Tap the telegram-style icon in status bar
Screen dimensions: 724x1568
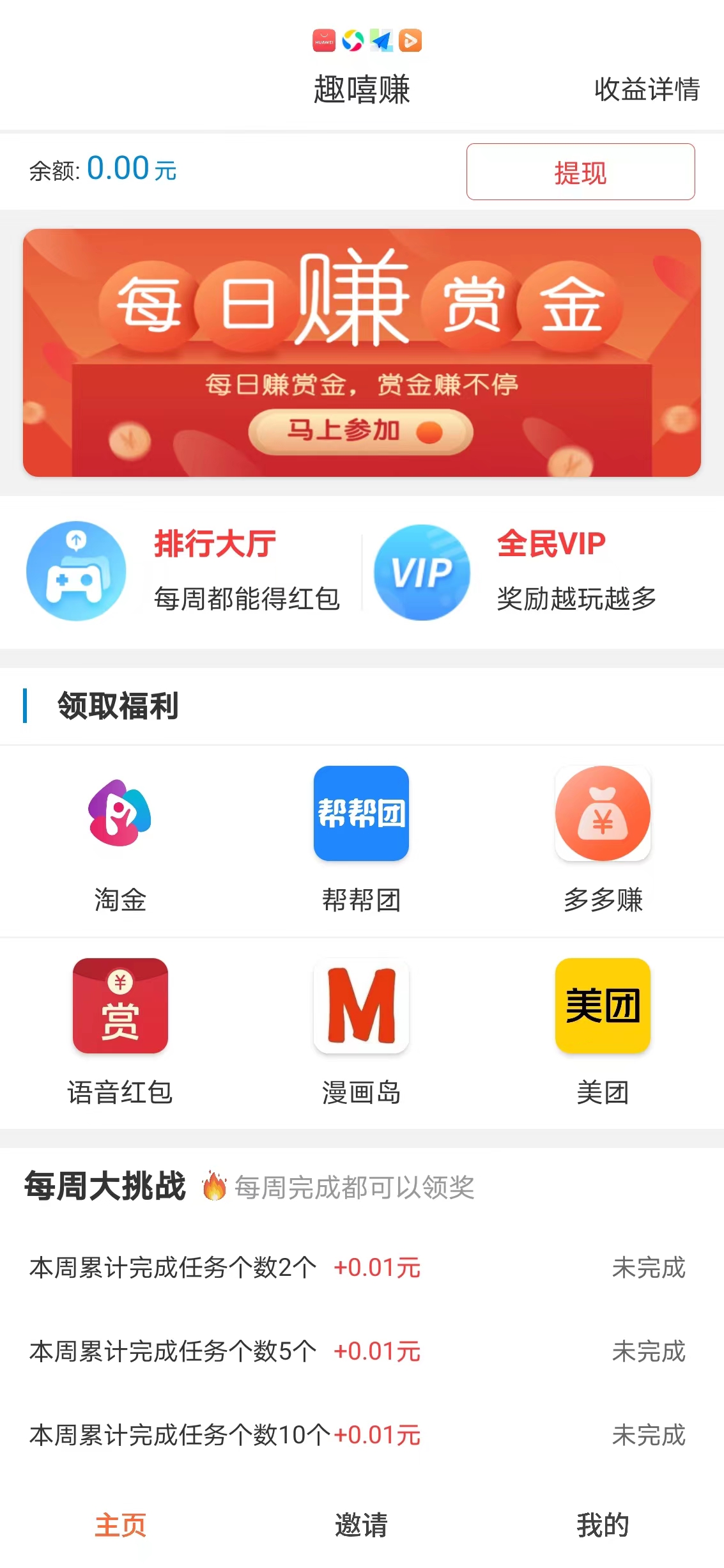(x=381, y=40)
